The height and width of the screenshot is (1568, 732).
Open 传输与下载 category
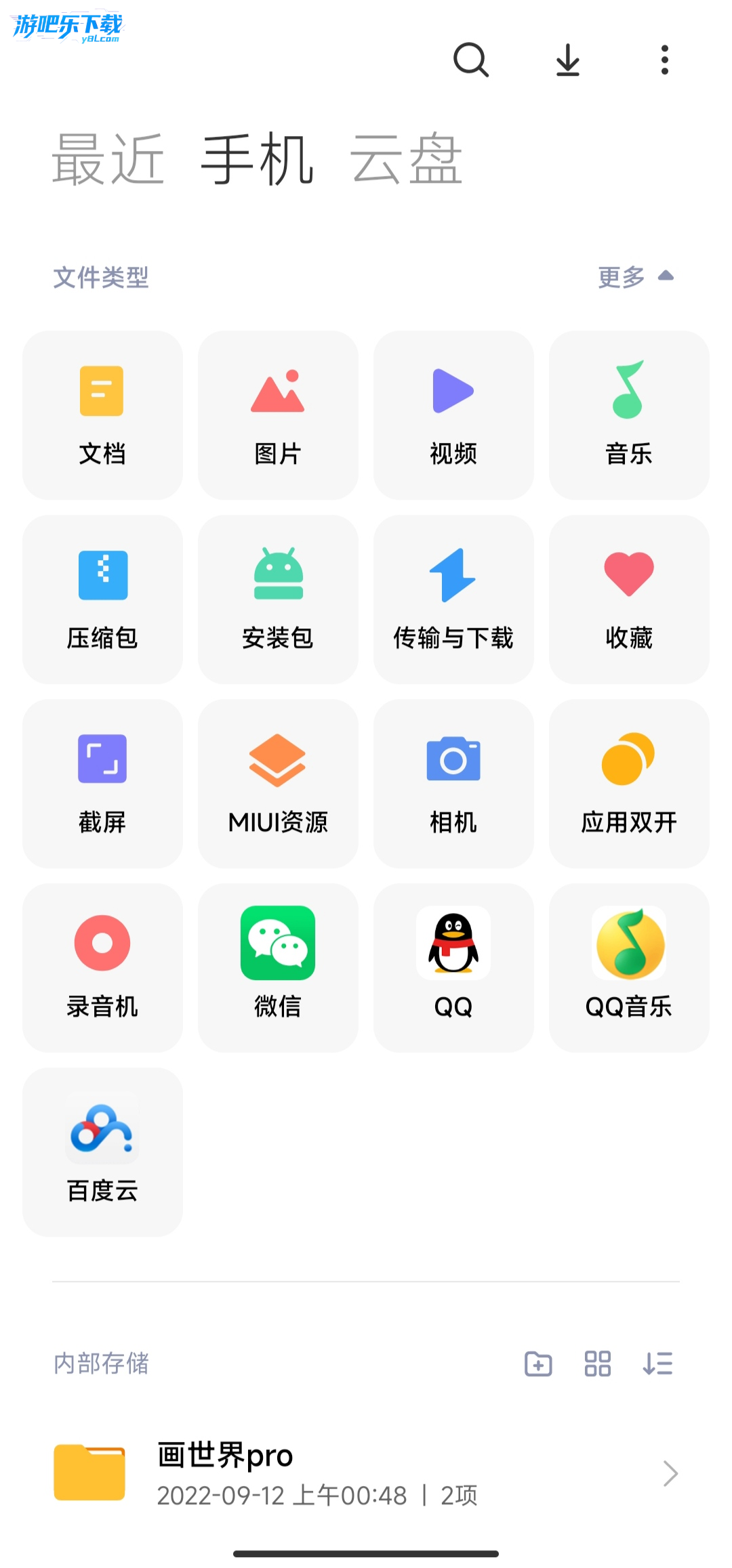pos(453,599)
